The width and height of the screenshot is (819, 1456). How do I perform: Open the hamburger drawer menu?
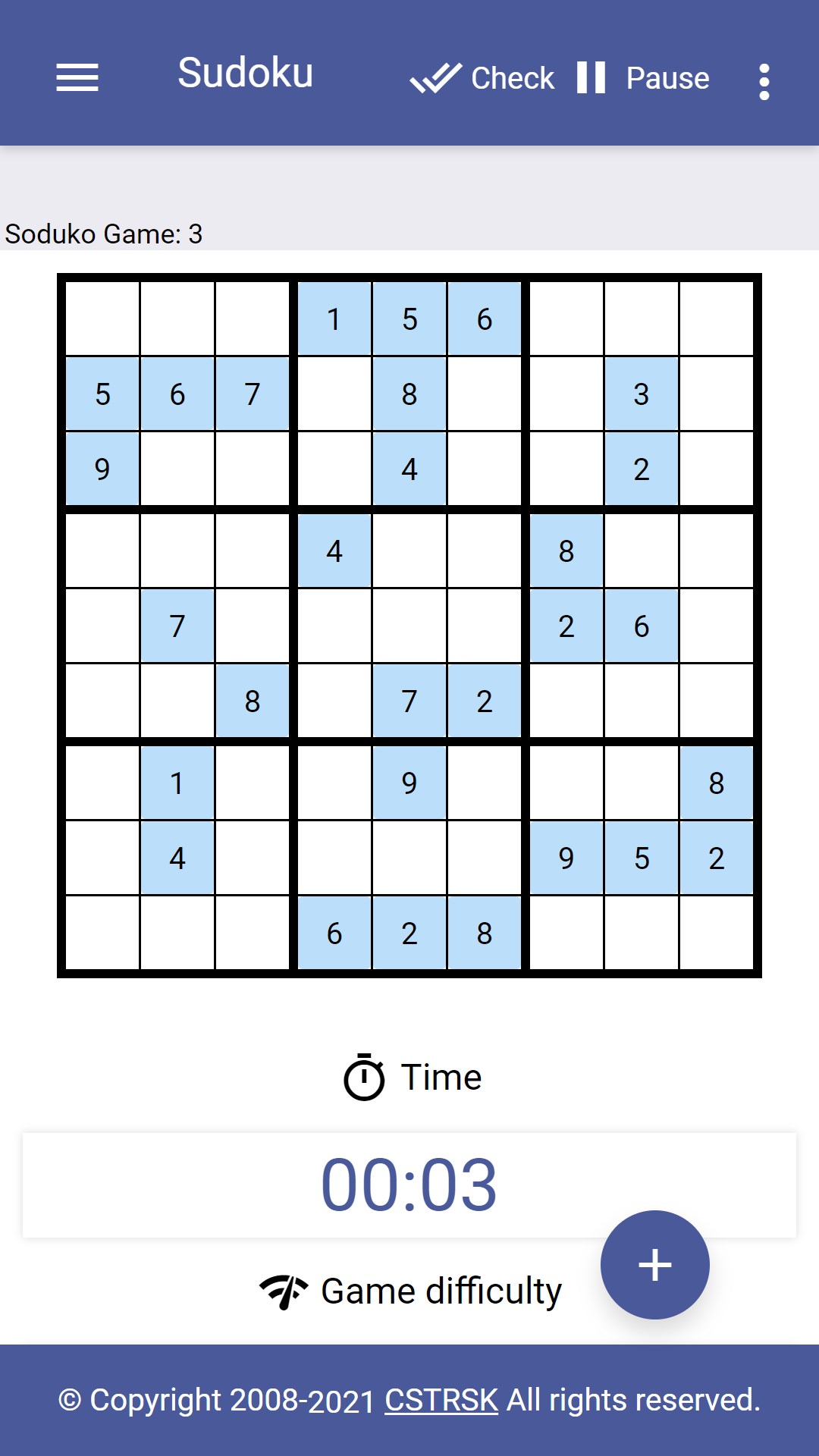coord(77,77)
